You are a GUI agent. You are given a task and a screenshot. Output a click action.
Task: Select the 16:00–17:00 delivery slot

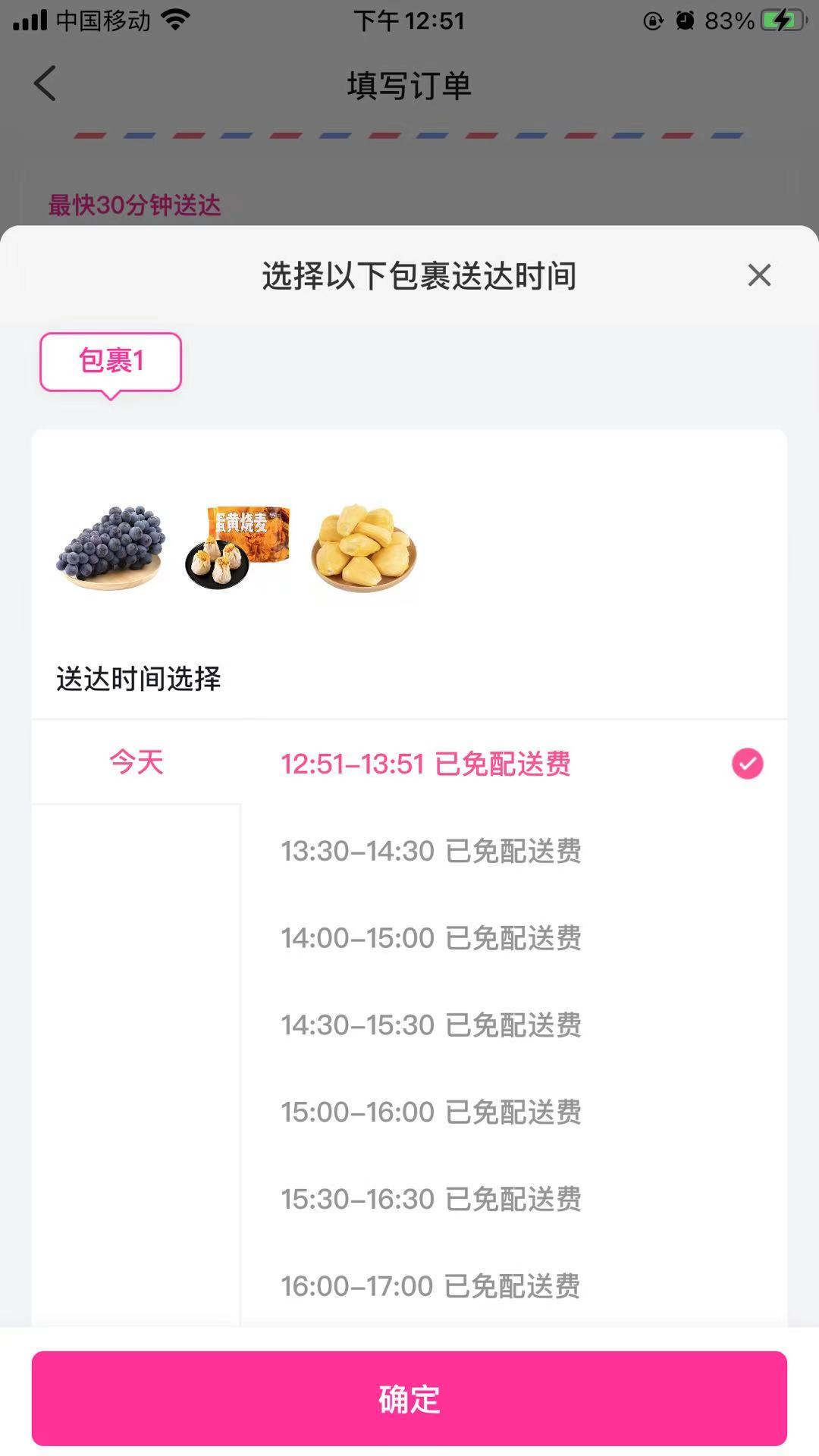(430, 1285)
